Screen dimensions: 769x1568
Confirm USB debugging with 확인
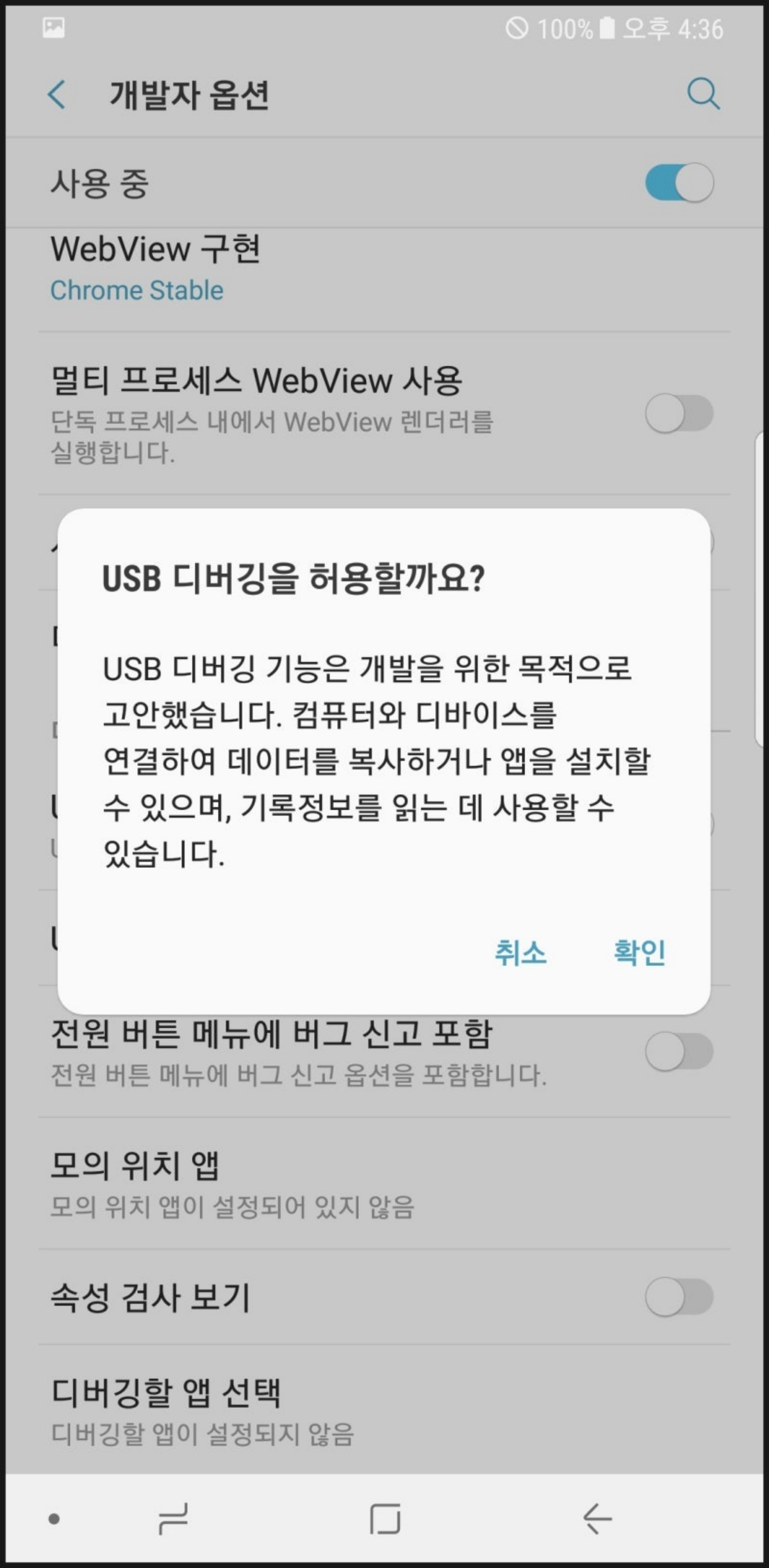pos(639,952)
